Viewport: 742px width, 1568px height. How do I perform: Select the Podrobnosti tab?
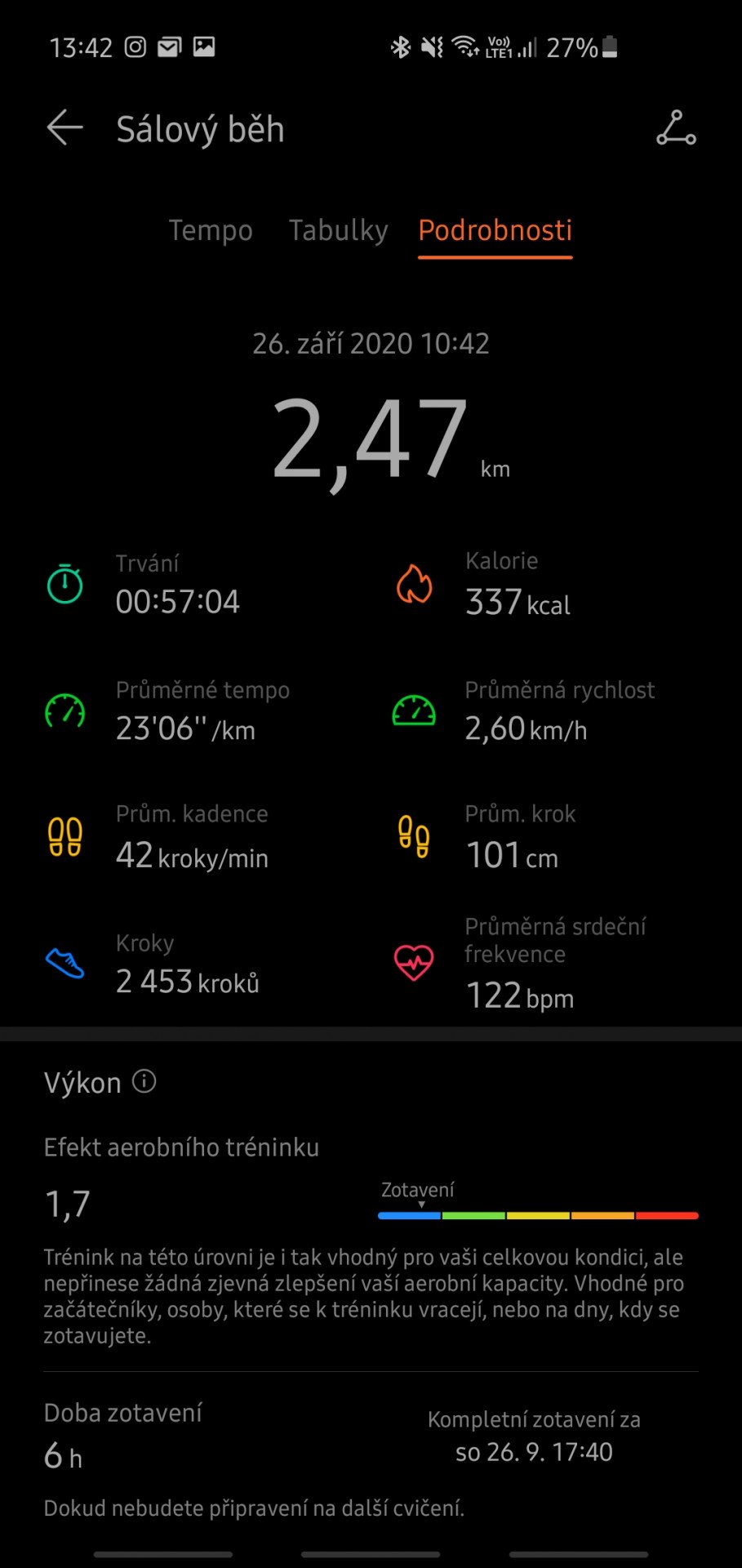point(495,231)
